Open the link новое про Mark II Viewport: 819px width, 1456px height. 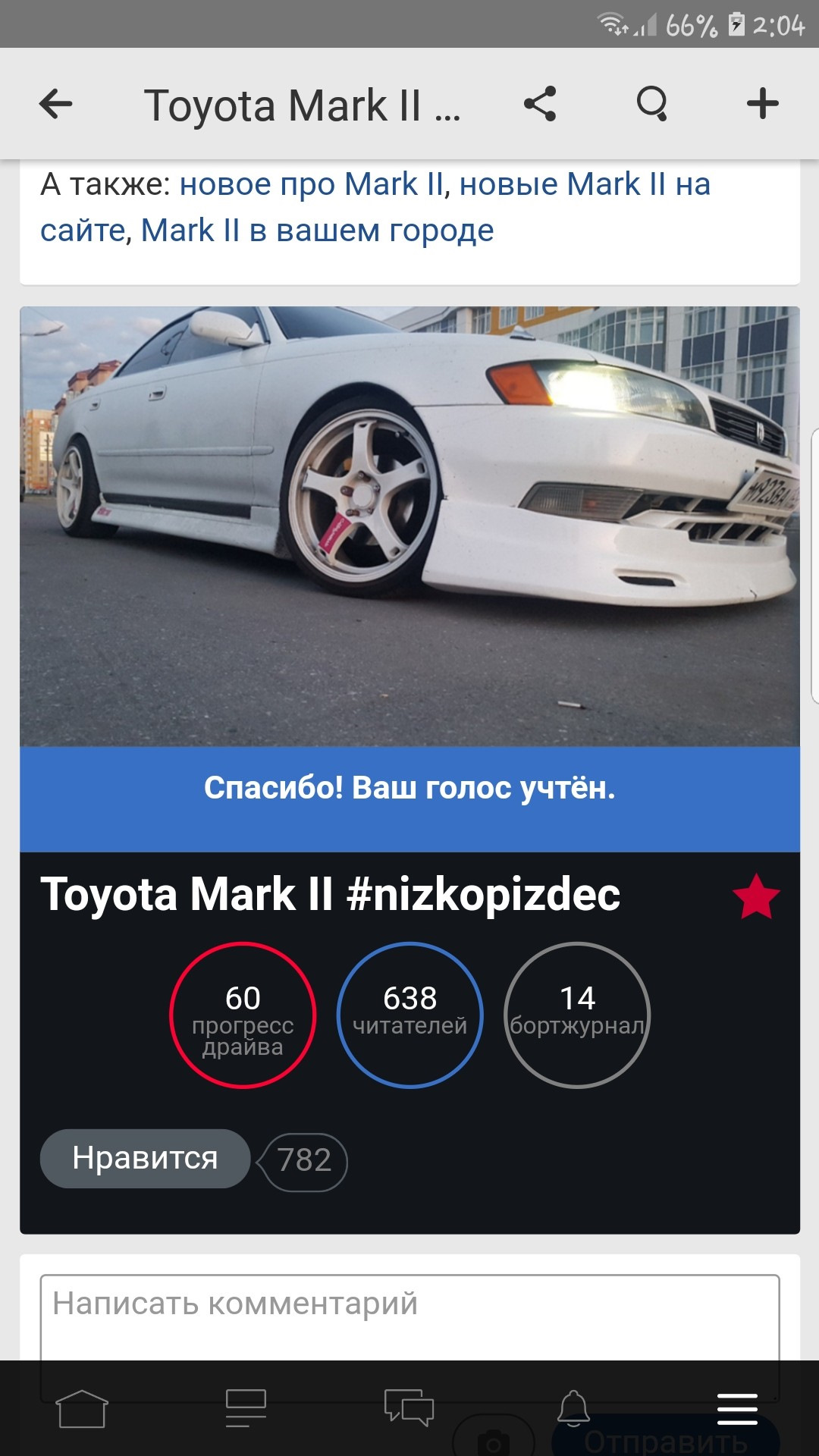click(x=311, y=184)
